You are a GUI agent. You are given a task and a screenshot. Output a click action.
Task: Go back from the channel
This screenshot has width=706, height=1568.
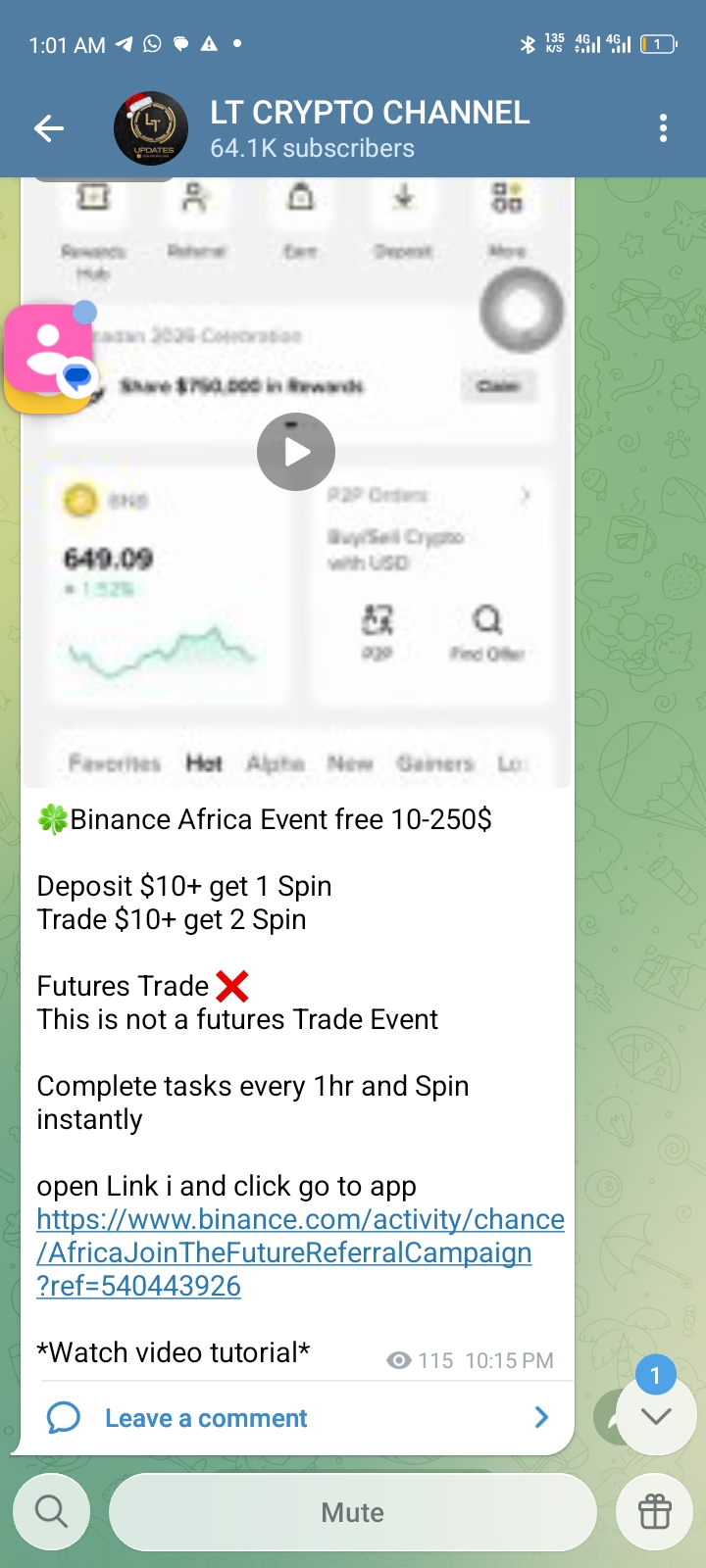tap(49, 128)
